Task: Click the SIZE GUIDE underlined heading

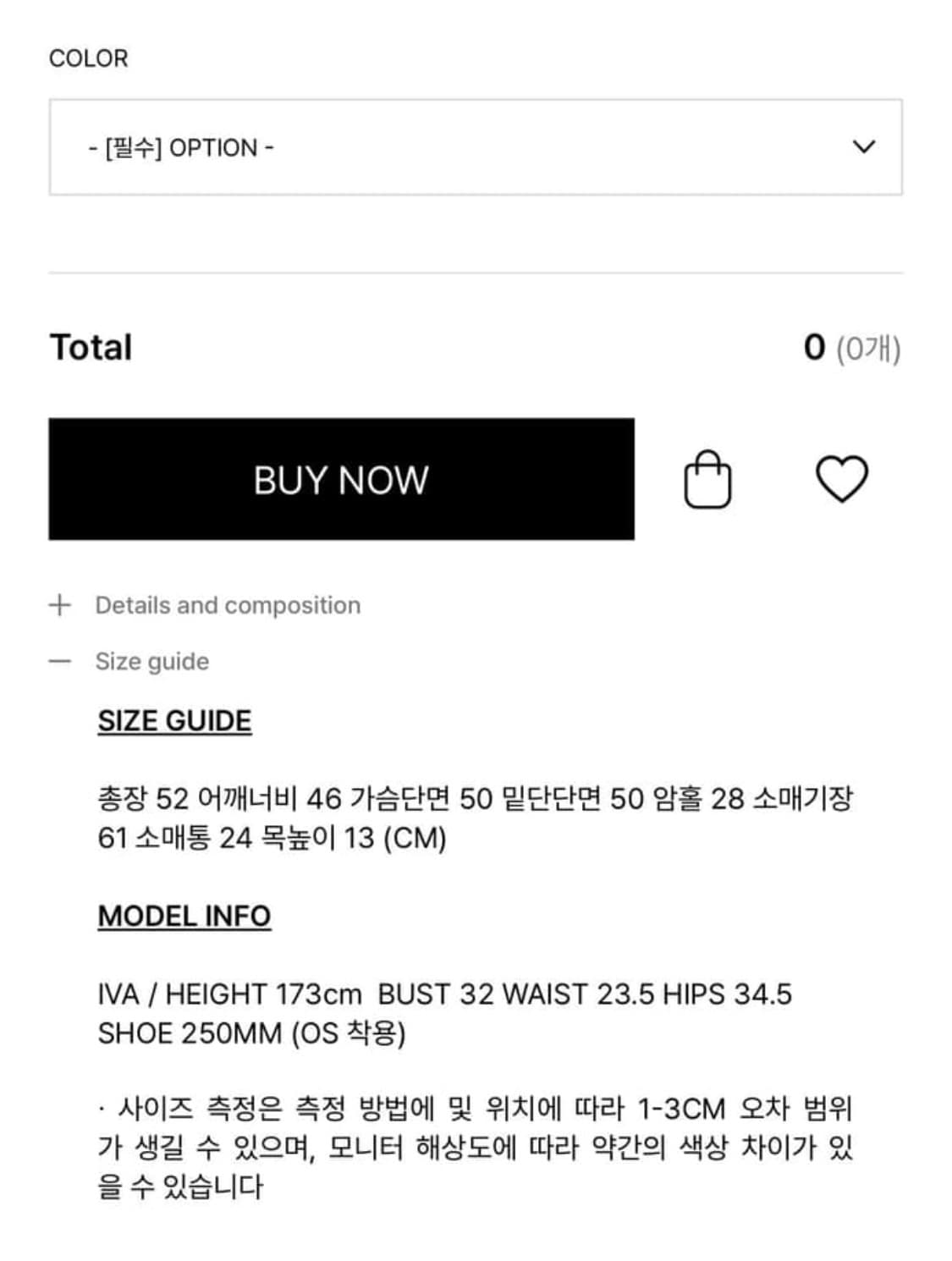Action: tap(173, 720)
